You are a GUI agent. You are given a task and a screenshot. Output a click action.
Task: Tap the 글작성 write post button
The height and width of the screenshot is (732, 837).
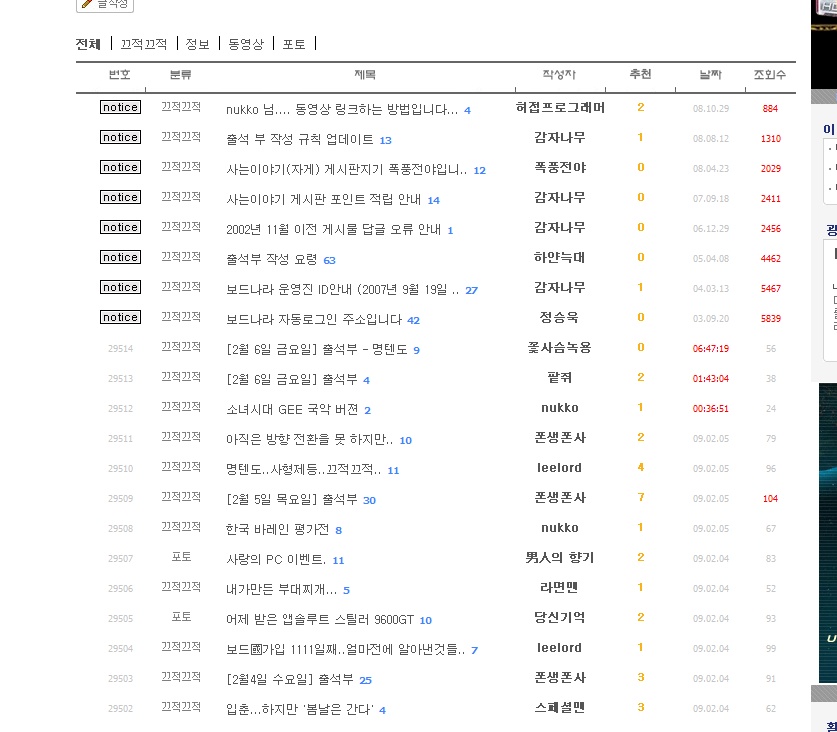tap(105, 5)
